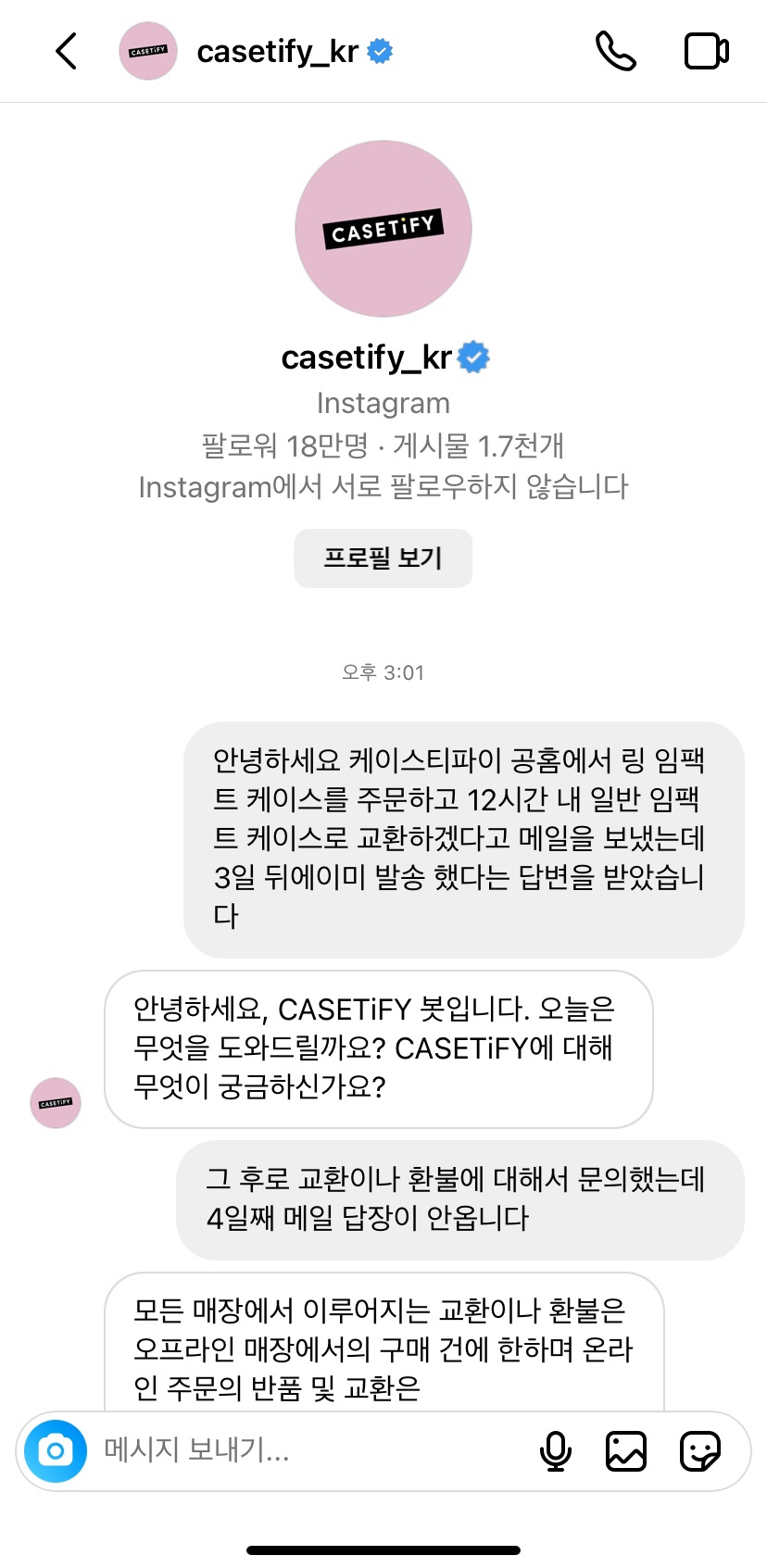The width and height of the screenshot is (767, 1568).
Task: Focus the 메시지 보내기 input field
Action: (306, 1450)
